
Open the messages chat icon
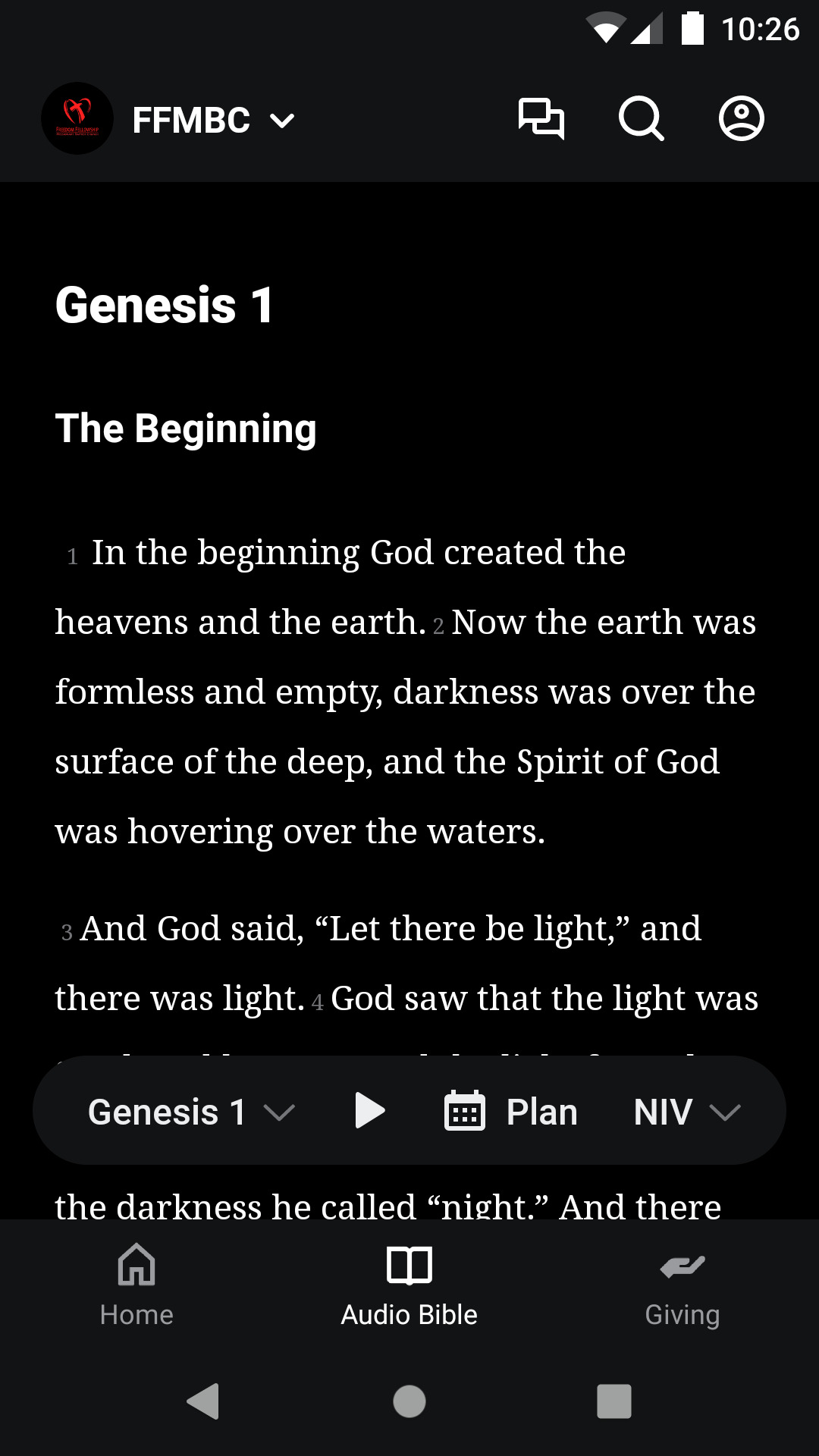542,119
